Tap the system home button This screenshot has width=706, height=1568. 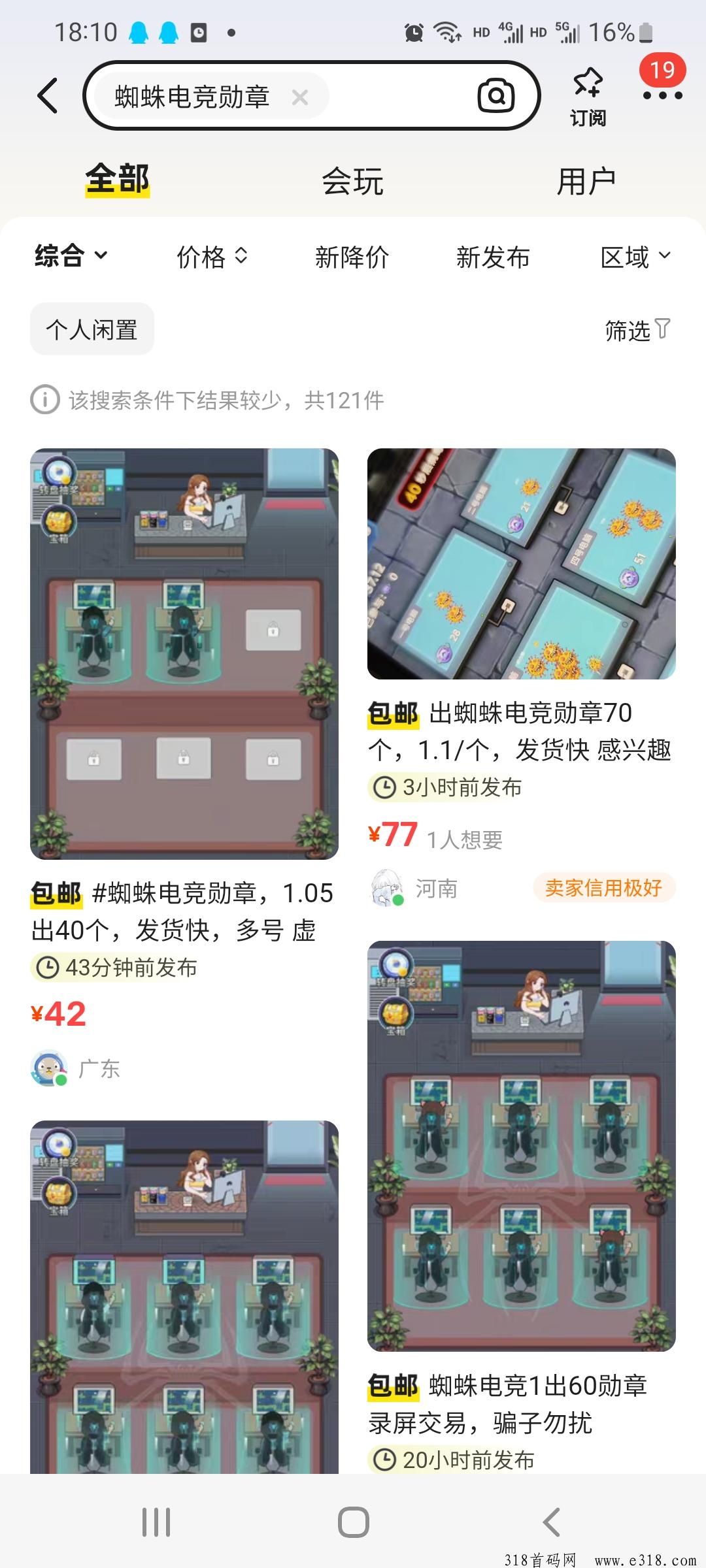(353, 1522)
